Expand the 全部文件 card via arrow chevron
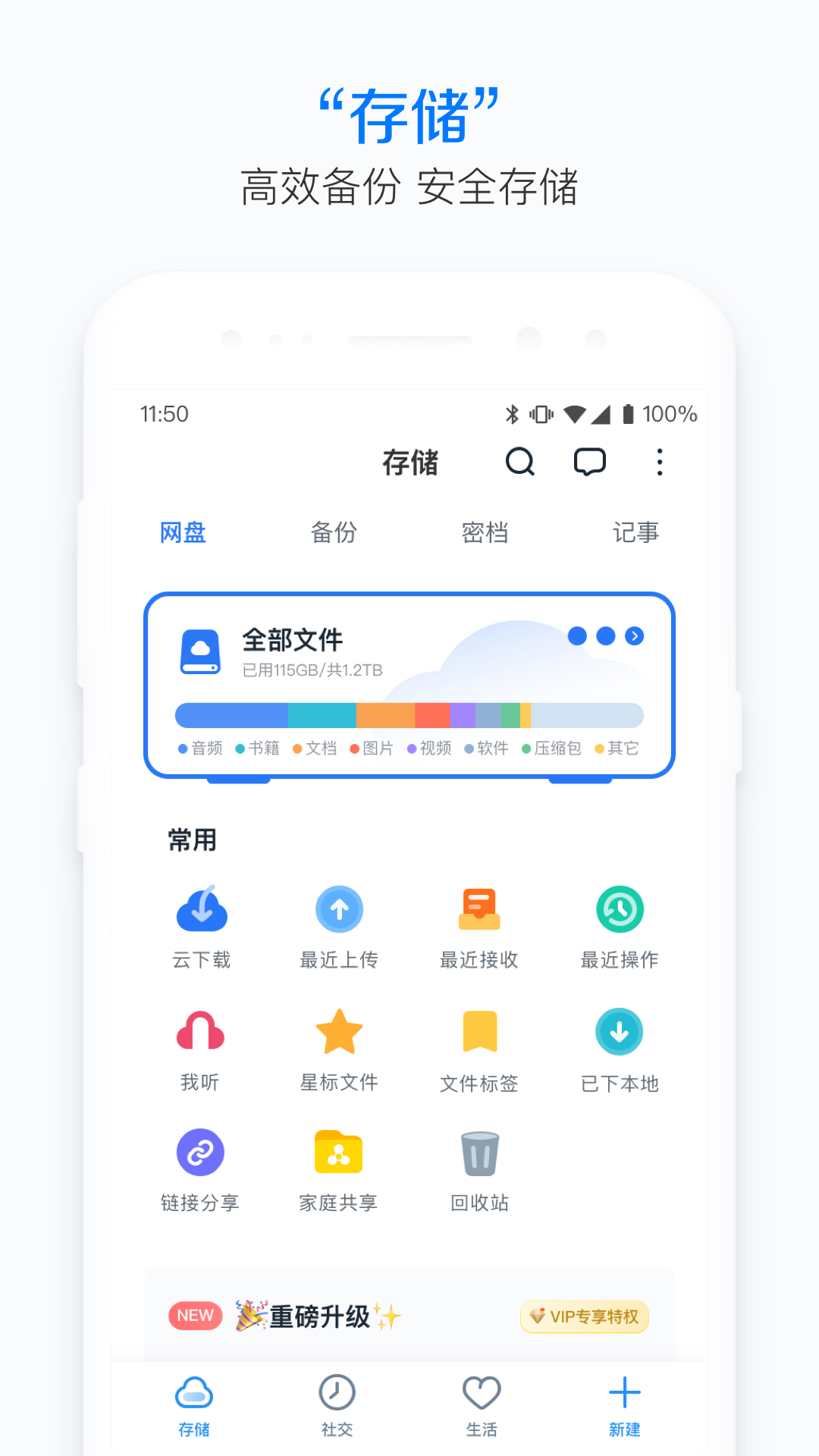The width and height of the screenshot is (819, 1456). (x=635, y=637)
